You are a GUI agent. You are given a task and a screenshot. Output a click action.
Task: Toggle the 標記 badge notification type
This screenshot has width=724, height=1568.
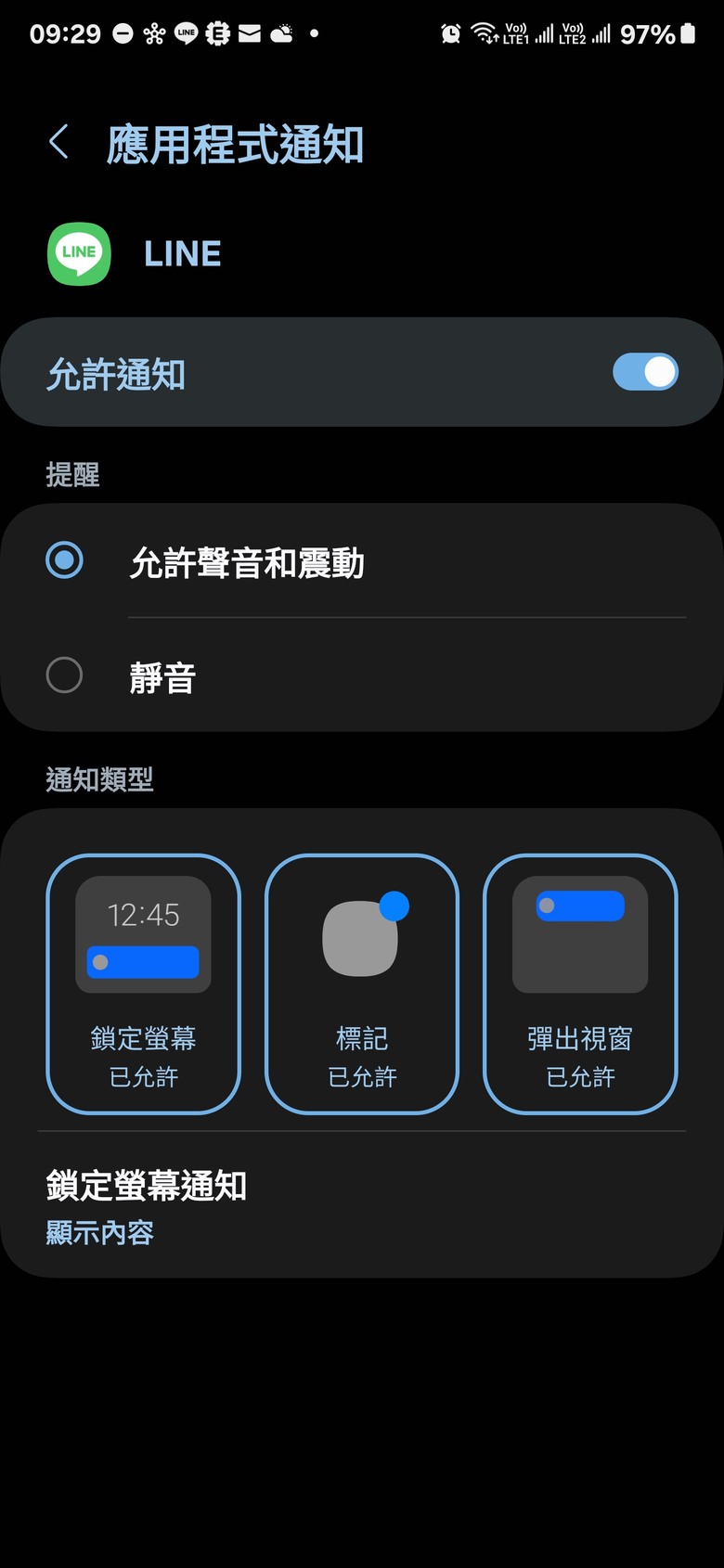pyautogui.click(x=362, y=983)
